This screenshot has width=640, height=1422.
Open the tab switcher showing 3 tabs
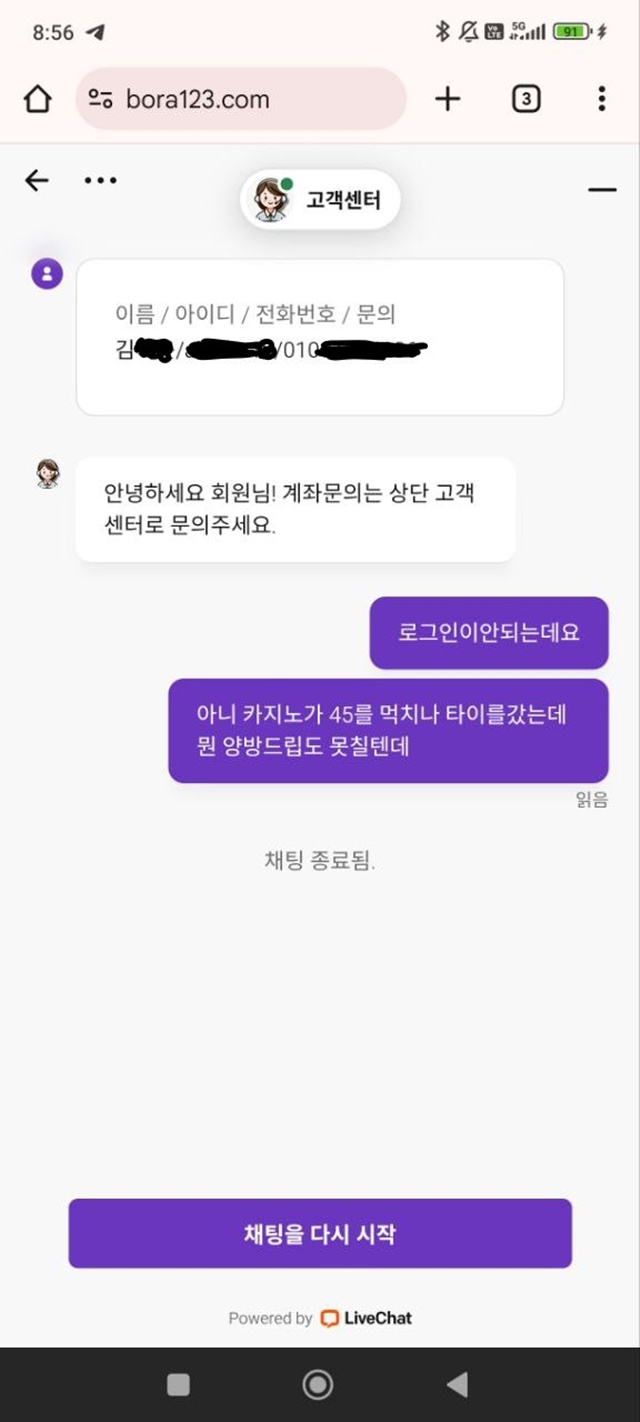[526, 99]
